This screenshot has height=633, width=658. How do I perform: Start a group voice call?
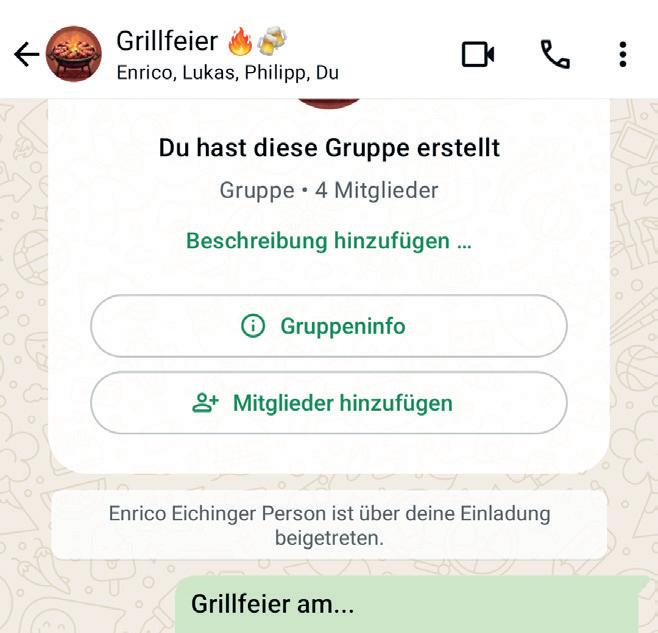[554, 54]
